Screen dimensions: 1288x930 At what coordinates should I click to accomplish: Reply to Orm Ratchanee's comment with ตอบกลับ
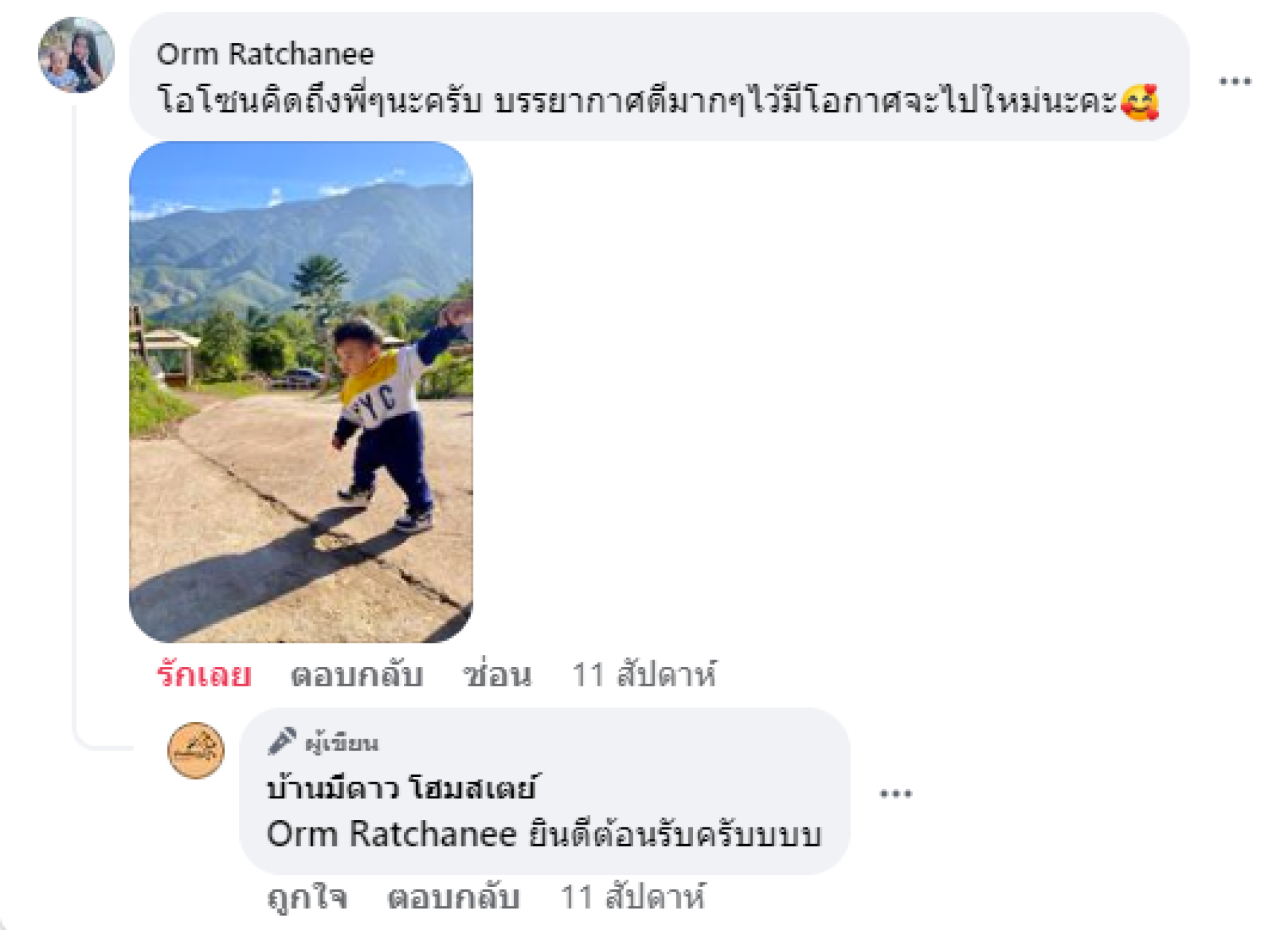[x=356, y=674]
